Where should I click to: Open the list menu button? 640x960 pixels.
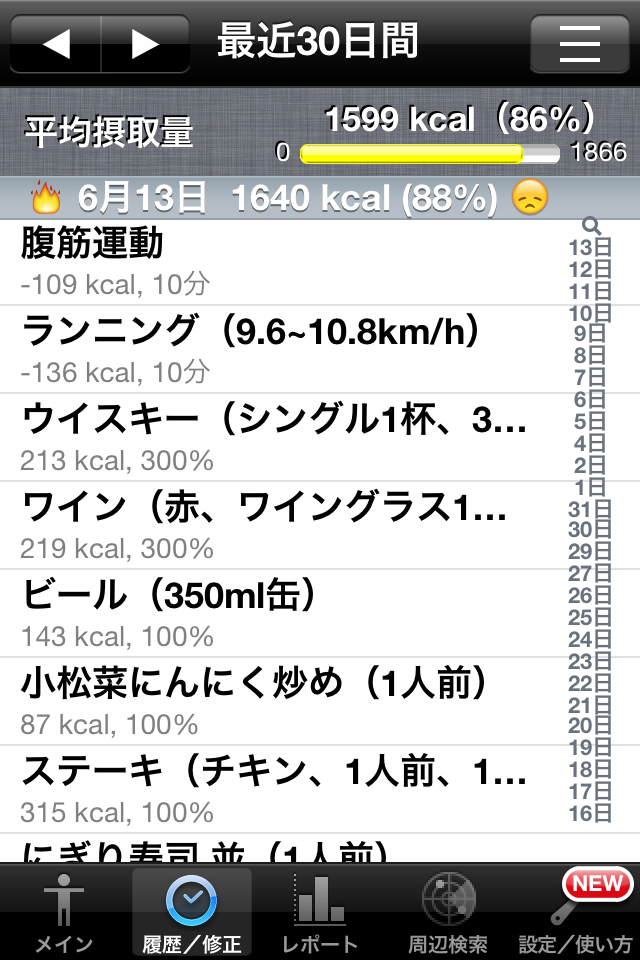point(579,44)
